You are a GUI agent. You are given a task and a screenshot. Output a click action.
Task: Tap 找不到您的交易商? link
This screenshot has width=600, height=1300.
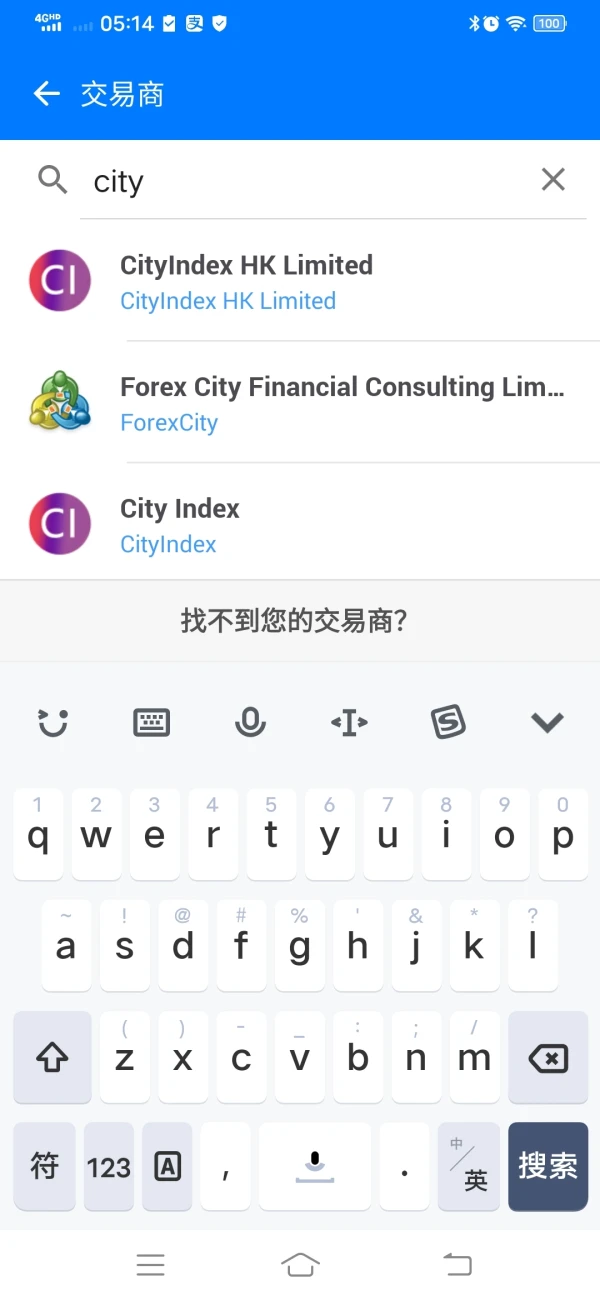tap(294, 621)
